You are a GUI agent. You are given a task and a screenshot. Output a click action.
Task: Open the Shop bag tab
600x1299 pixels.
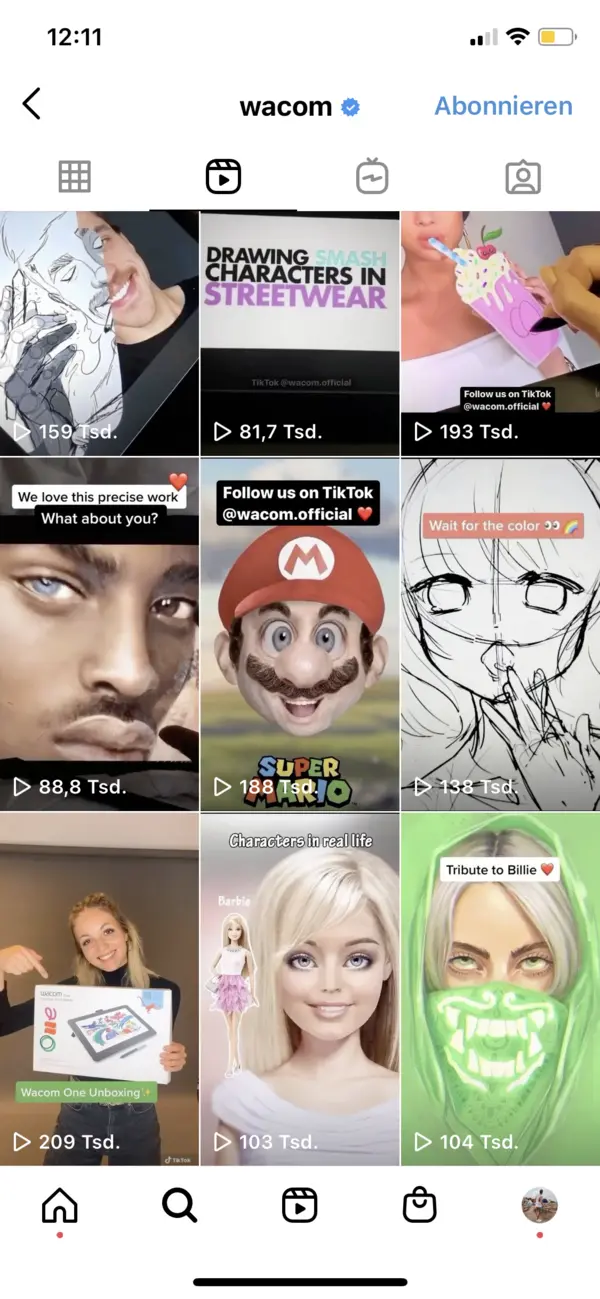tap(420, 1207)
